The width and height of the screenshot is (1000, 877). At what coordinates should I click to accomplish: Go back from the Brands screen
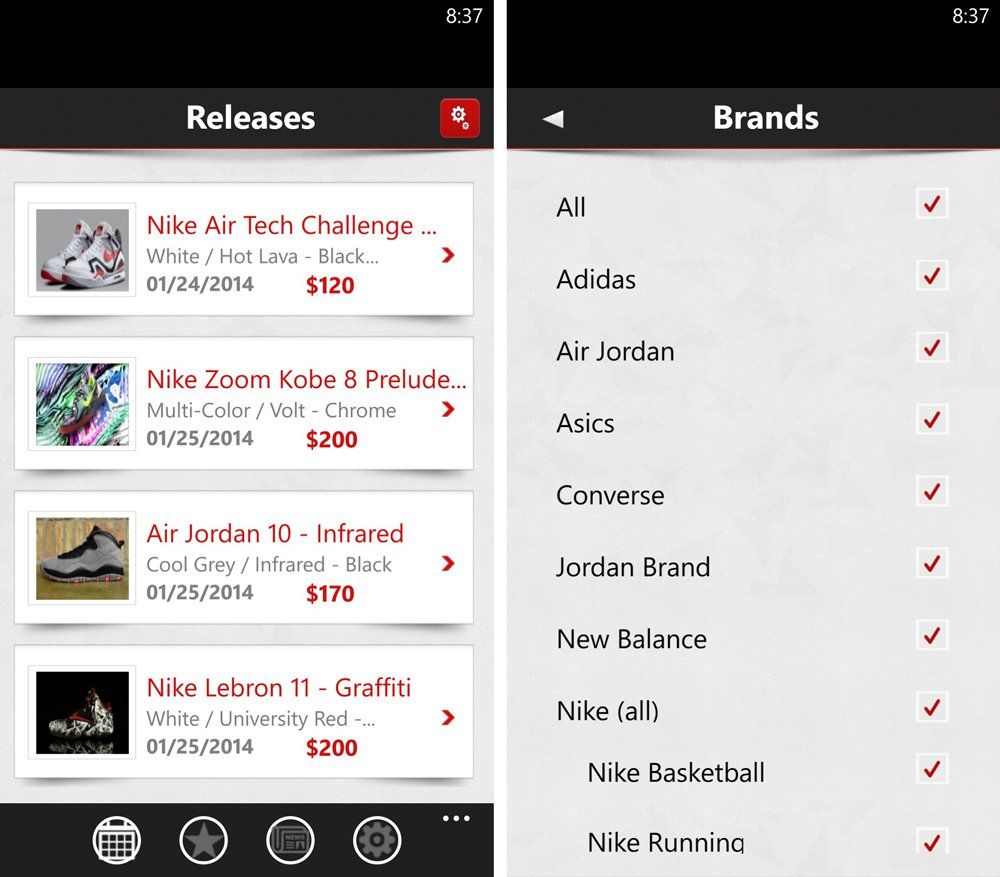click(553, 118)
